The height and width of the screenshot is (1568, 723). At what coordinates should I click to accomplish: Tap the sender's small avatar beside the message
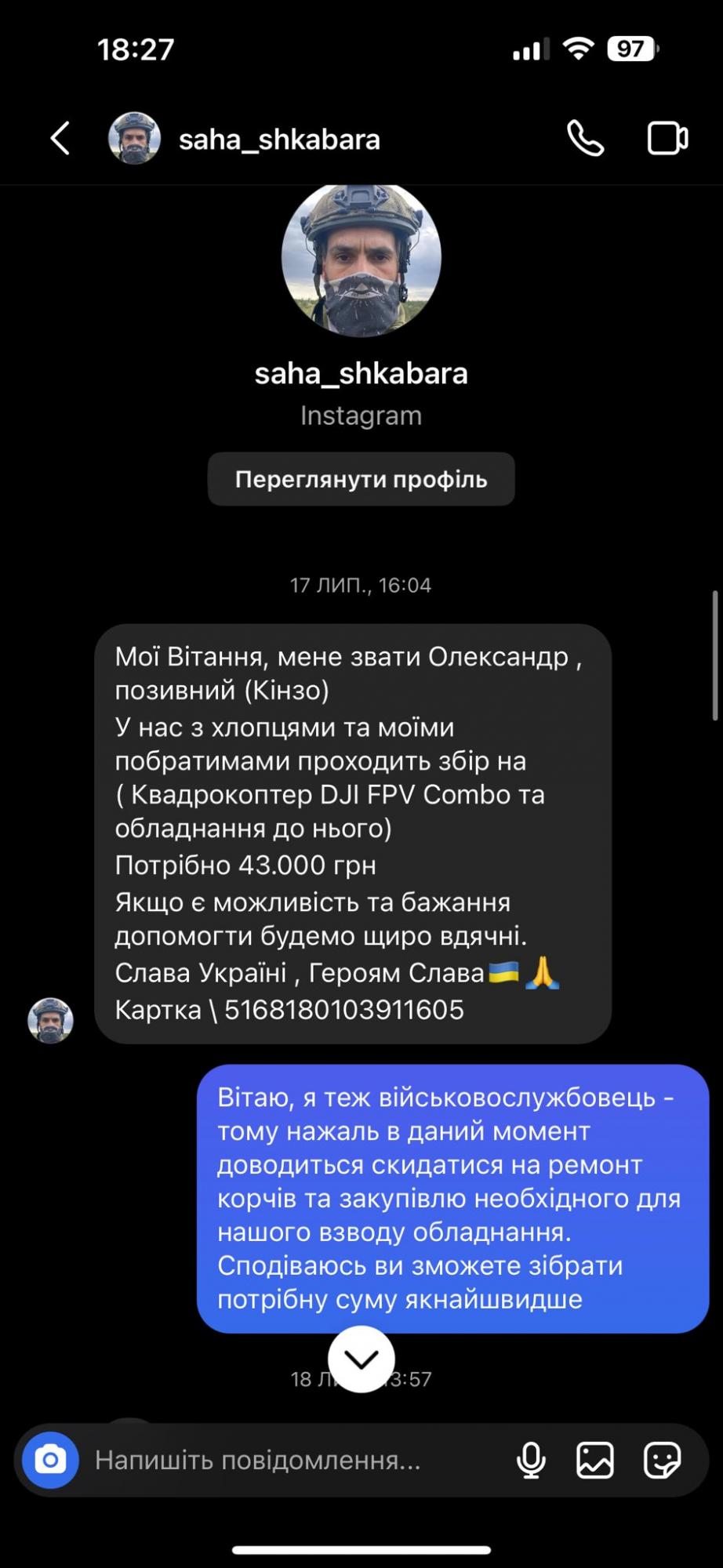(50, 1020)
